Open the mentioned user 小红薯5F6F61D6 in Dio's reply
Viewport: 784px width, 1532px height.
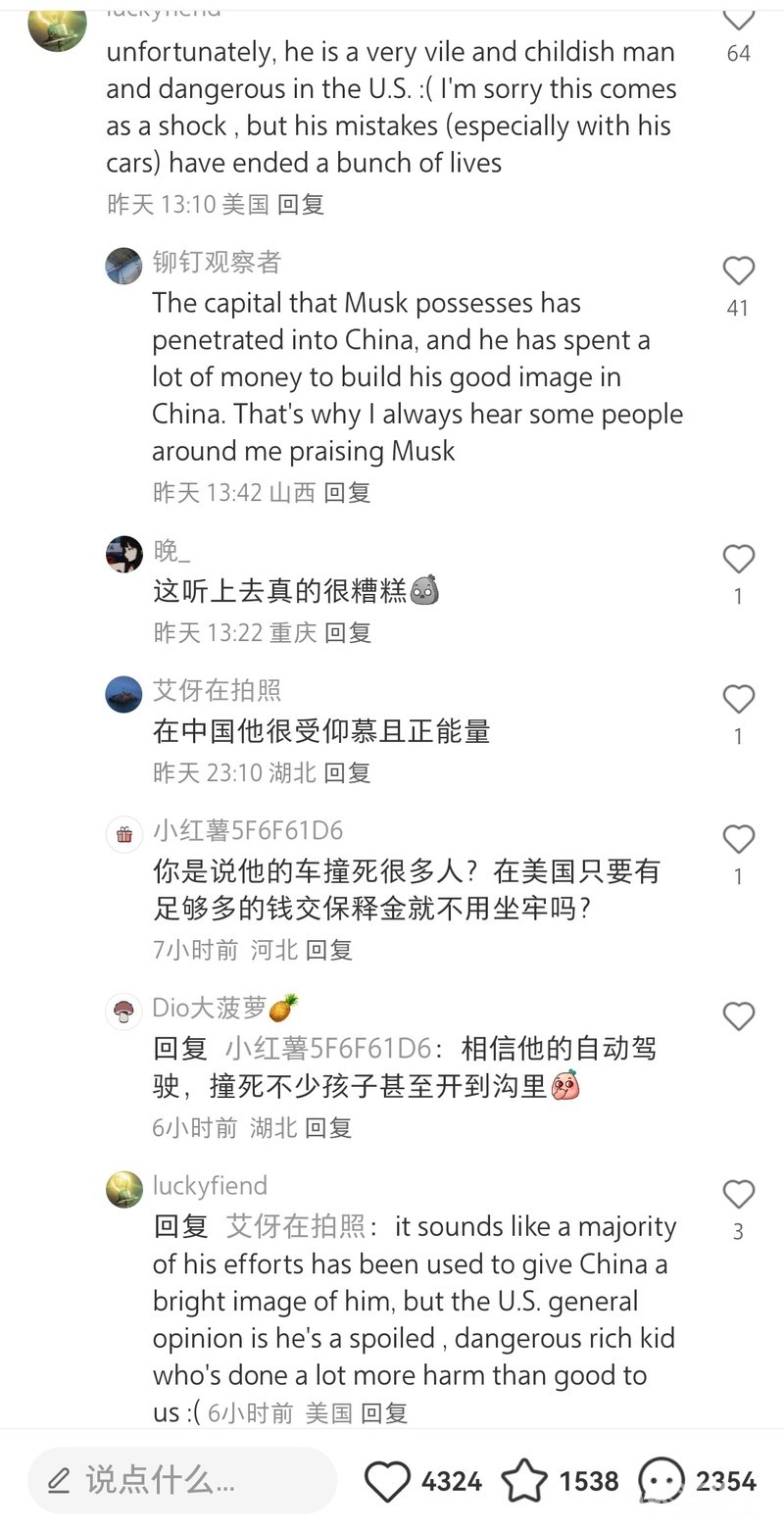328,1049
